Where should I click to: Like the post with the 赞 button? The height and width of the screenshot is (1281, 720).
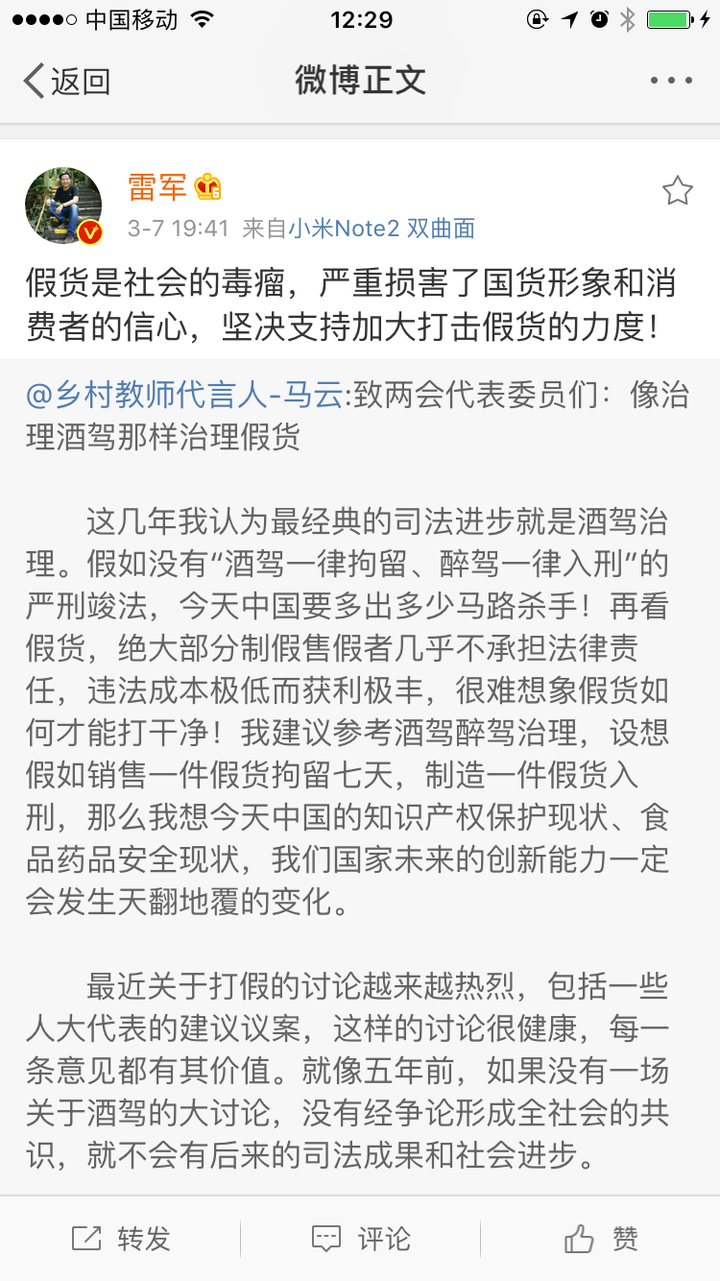point(601,1239)
